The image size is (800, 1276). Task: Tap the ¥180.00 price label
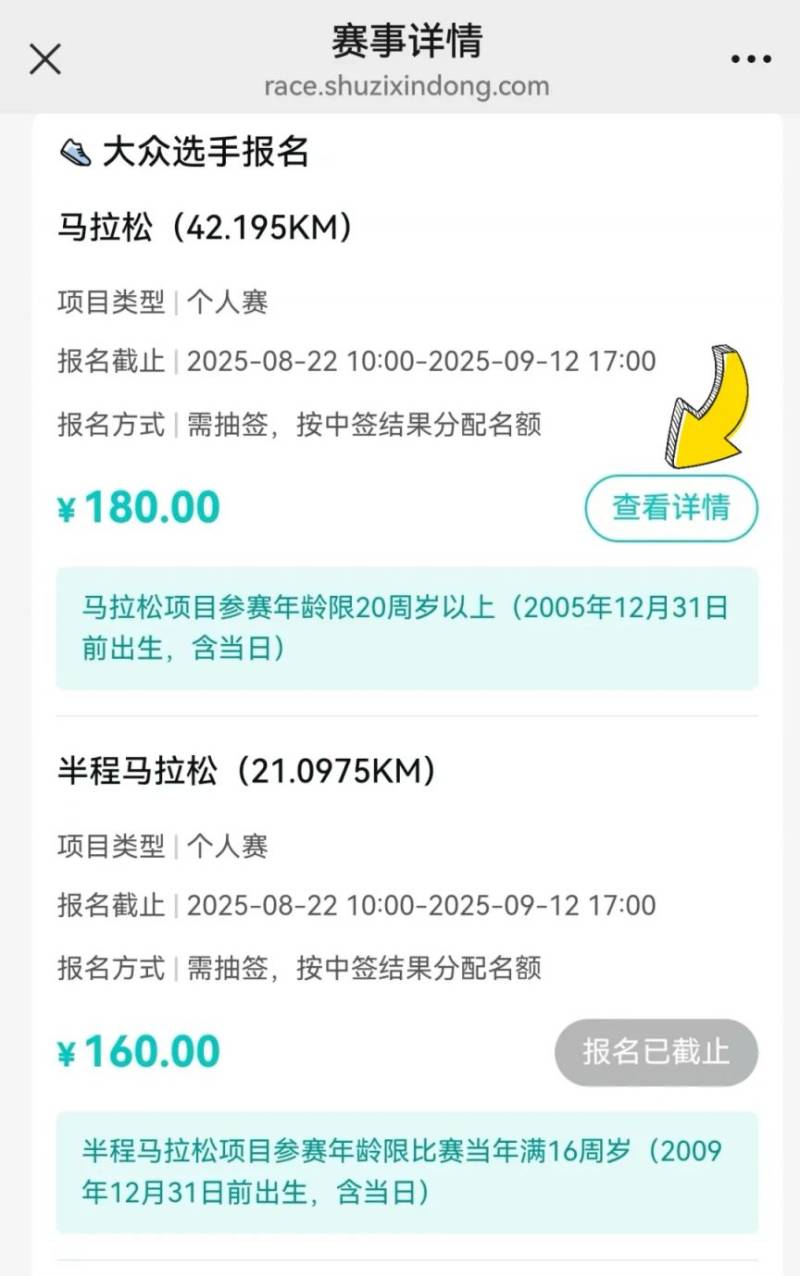pyautogui.click(x=135, y=507)
